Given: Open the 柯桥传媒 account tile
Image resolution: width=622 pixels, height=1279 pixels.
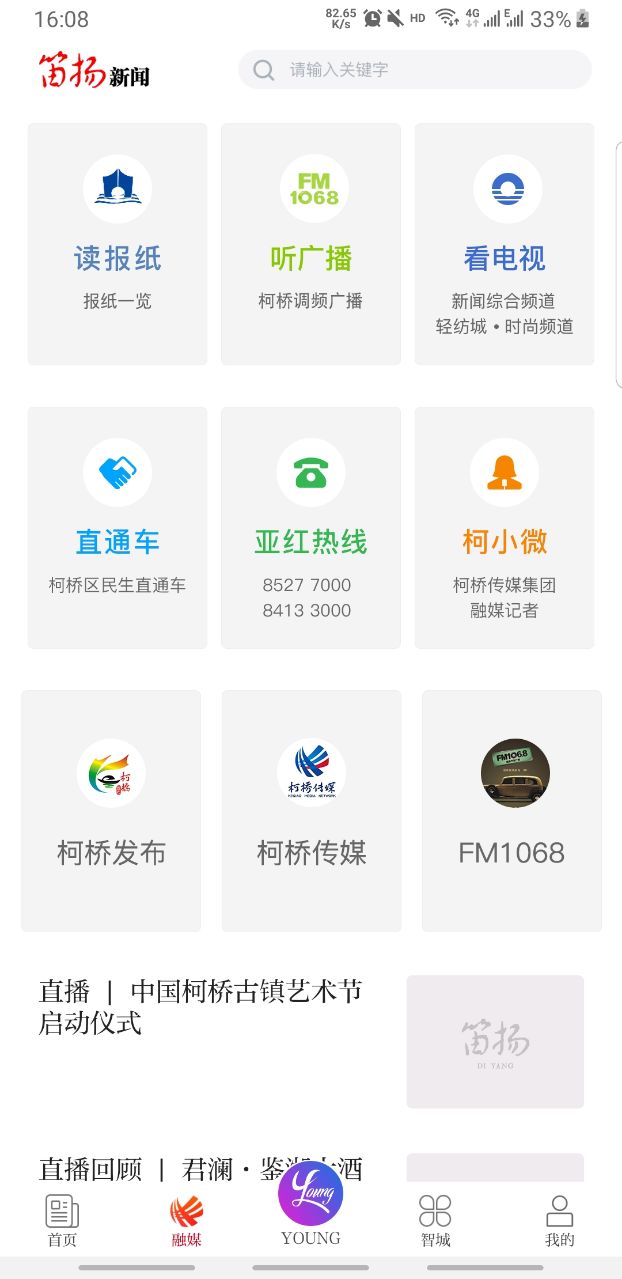Looking at the screenshot, I should 311,810.
